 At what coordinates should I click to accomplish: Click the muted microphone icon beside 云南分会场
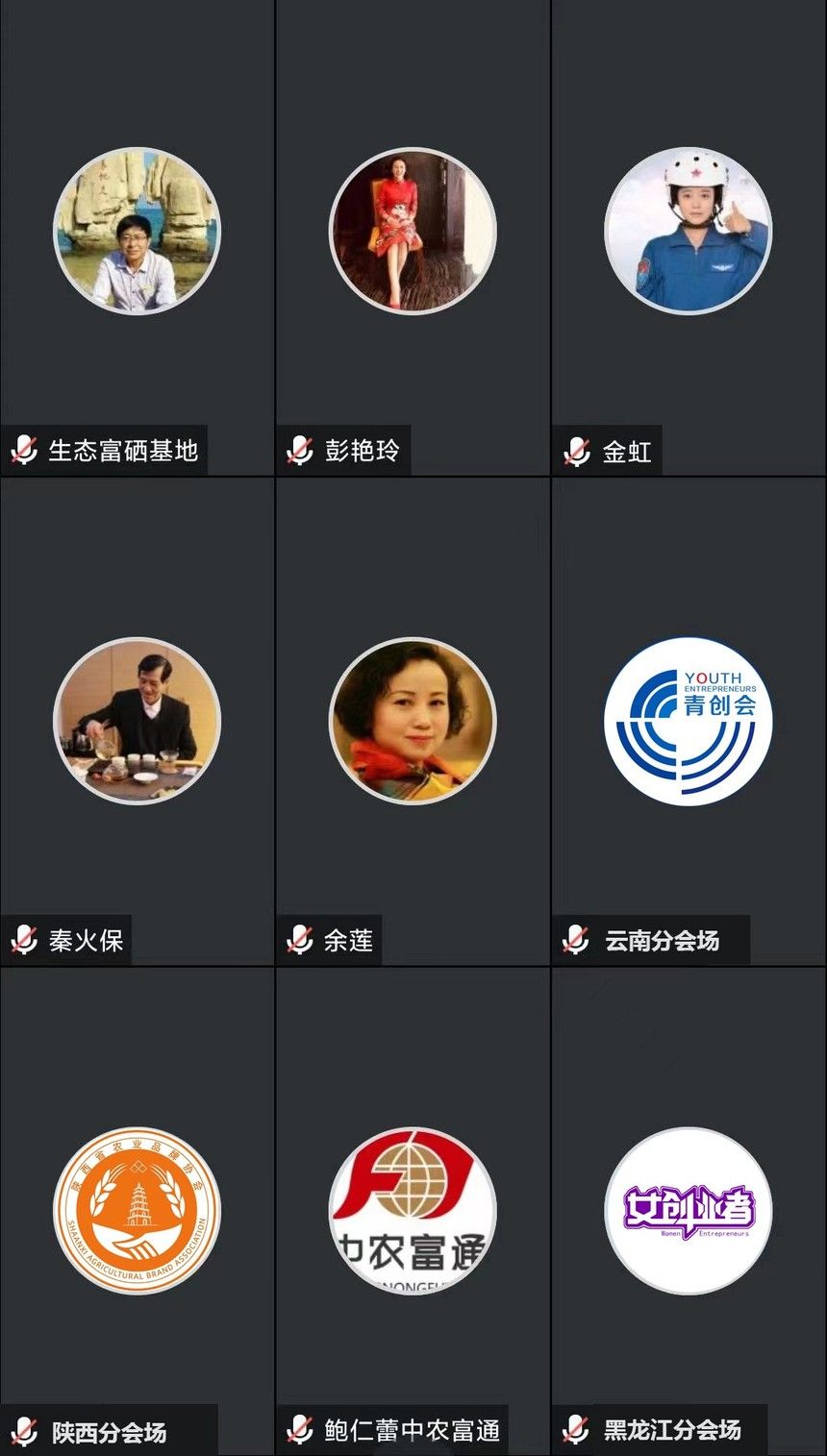pyautogui.click(x=574, y=940)
